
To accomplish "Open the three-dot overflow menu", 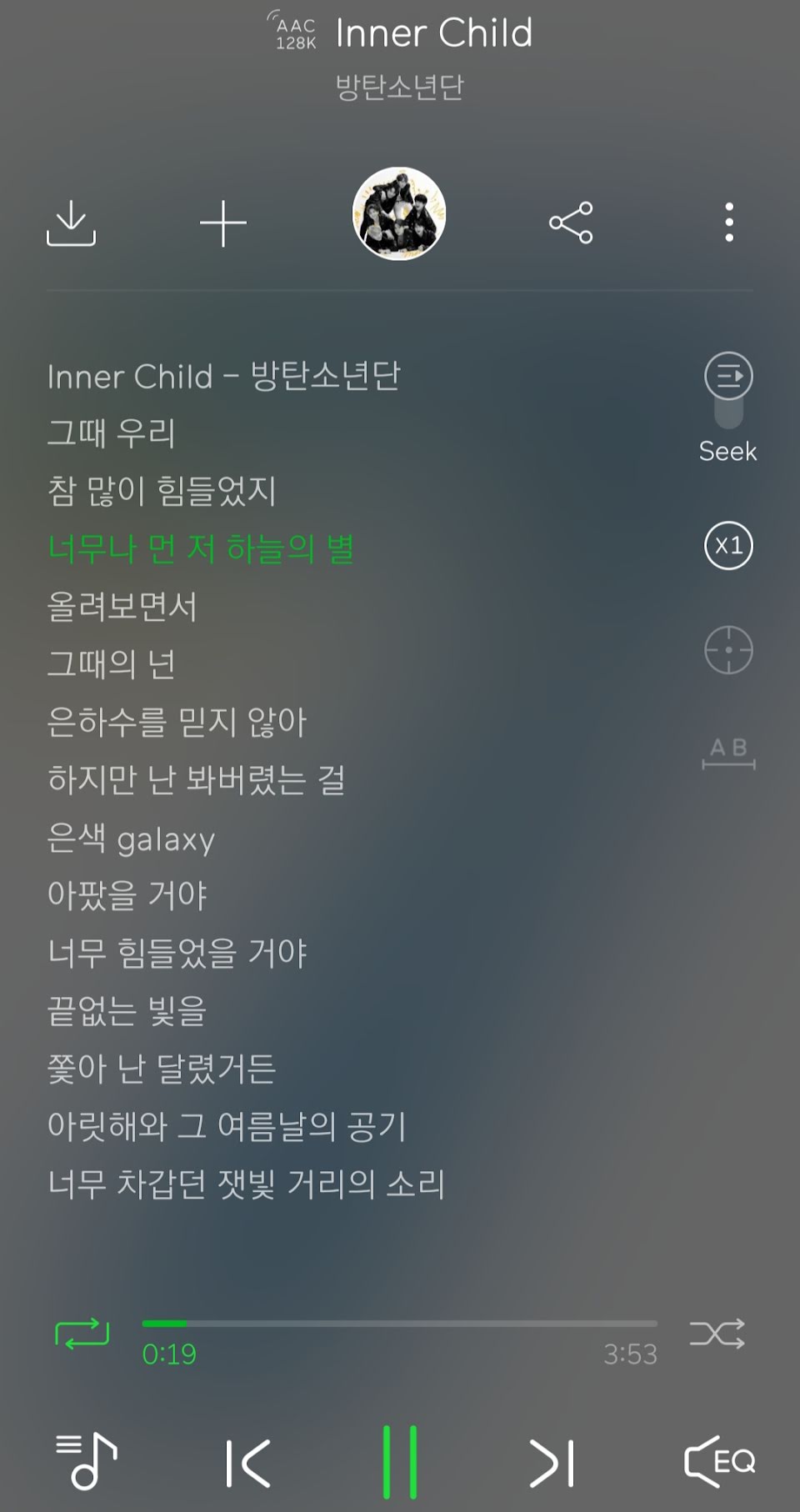I will click(x=729, y=223).
